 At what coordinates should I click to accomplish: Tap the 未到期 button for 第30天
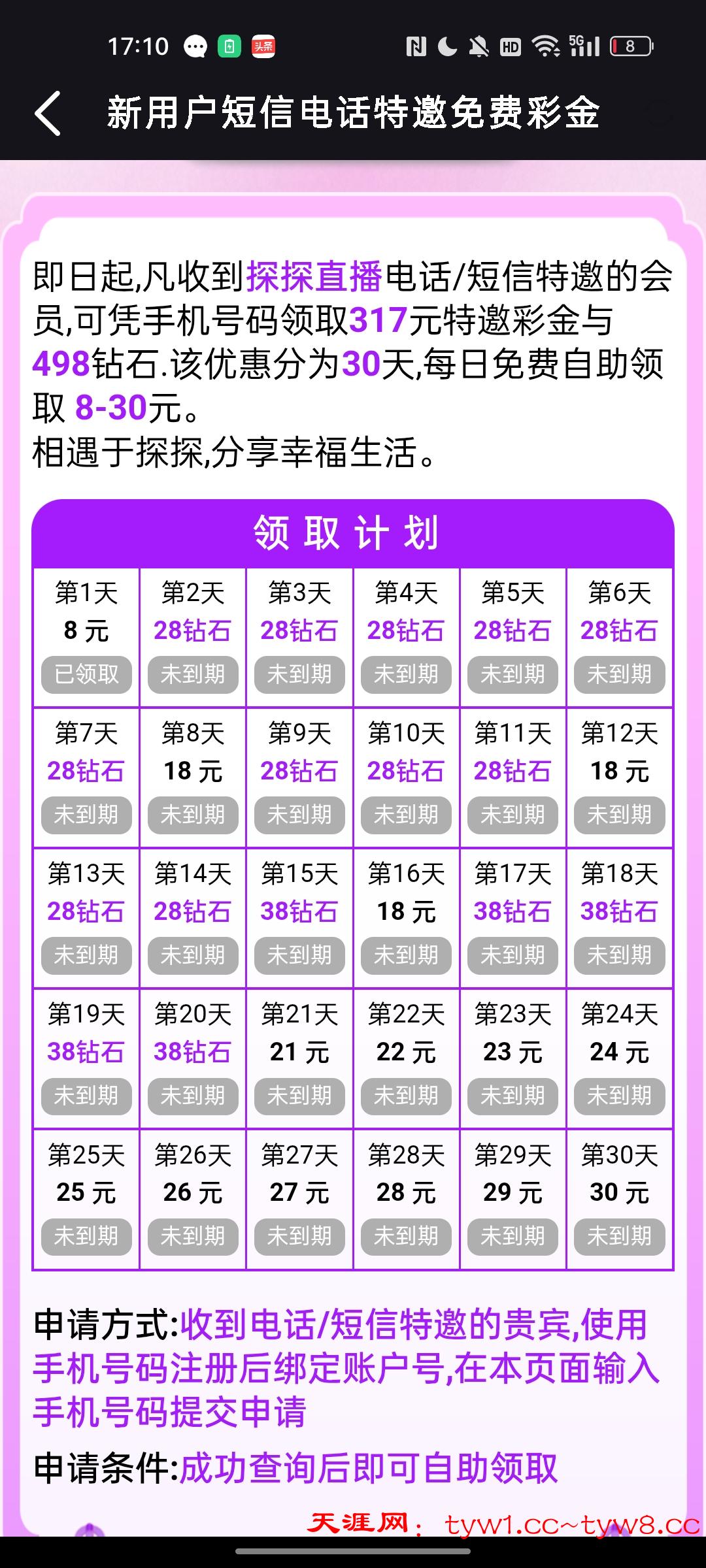pos(619,1236)
